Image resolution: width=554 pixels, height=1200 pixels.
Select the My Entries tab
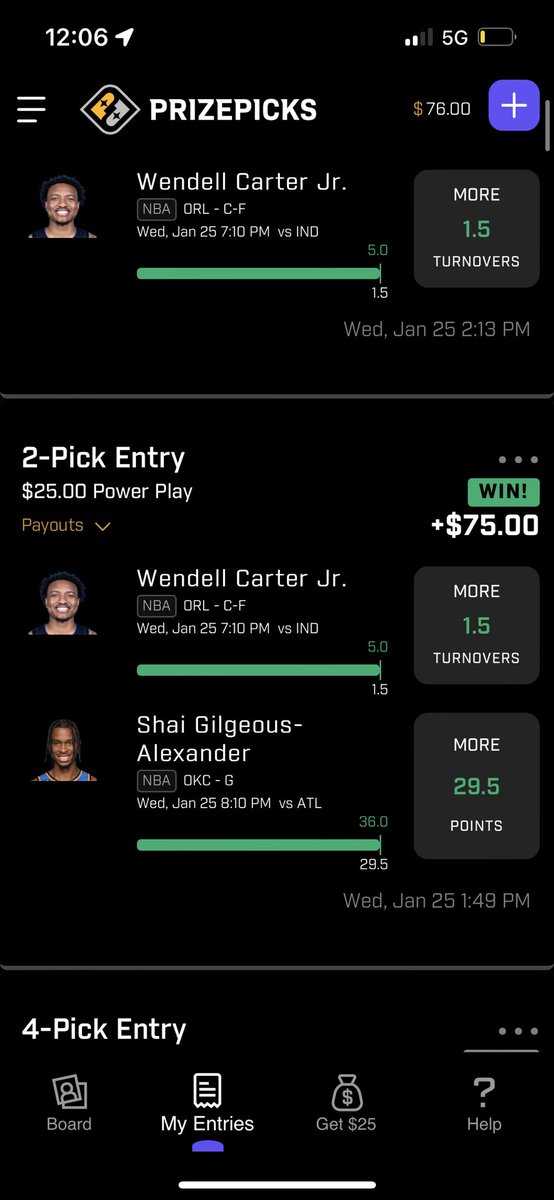tap(207, 1105)
